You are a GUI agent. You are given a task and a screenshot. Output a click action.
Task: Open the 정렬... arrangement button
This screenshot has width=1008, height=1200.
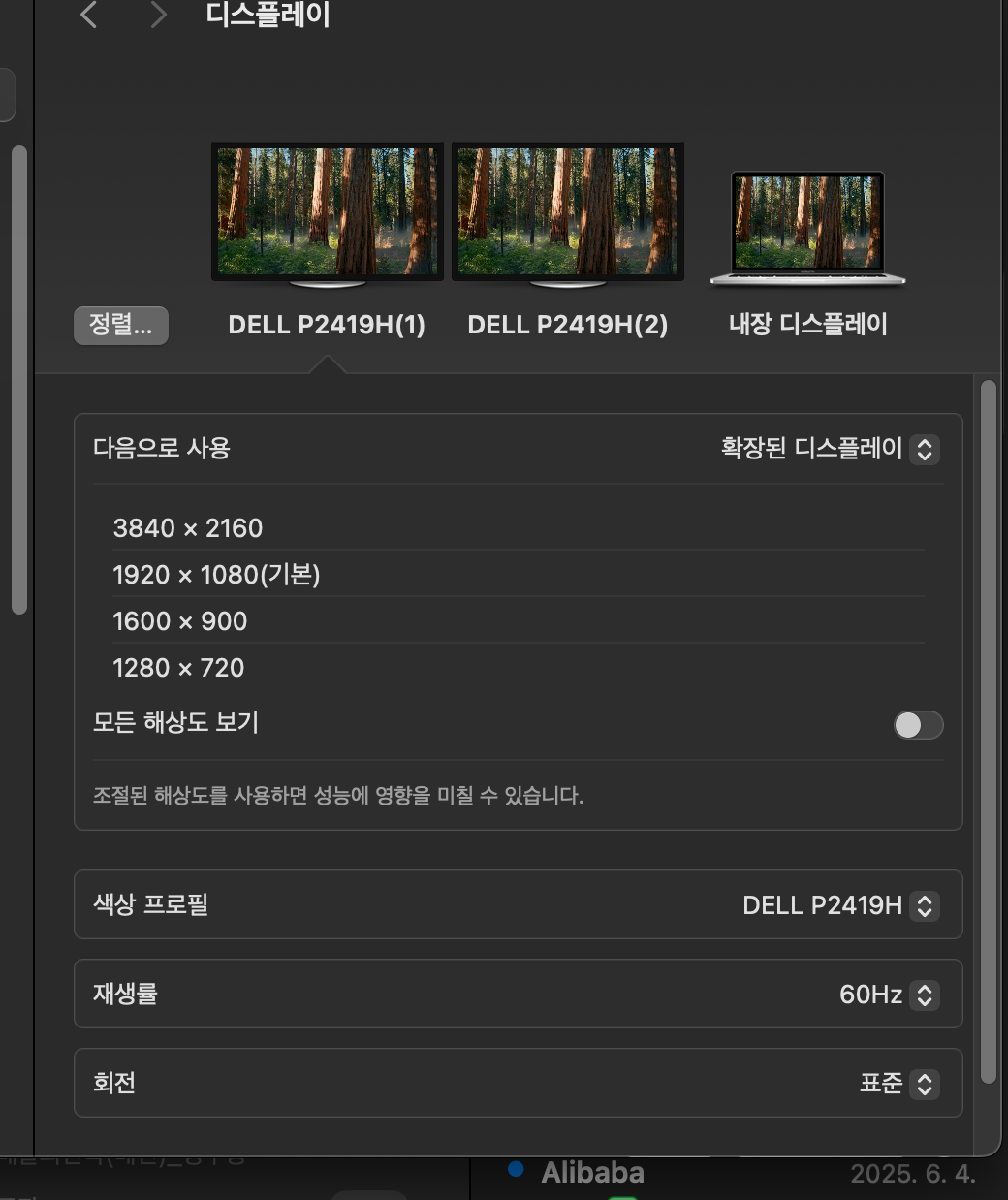coord(121,325)
